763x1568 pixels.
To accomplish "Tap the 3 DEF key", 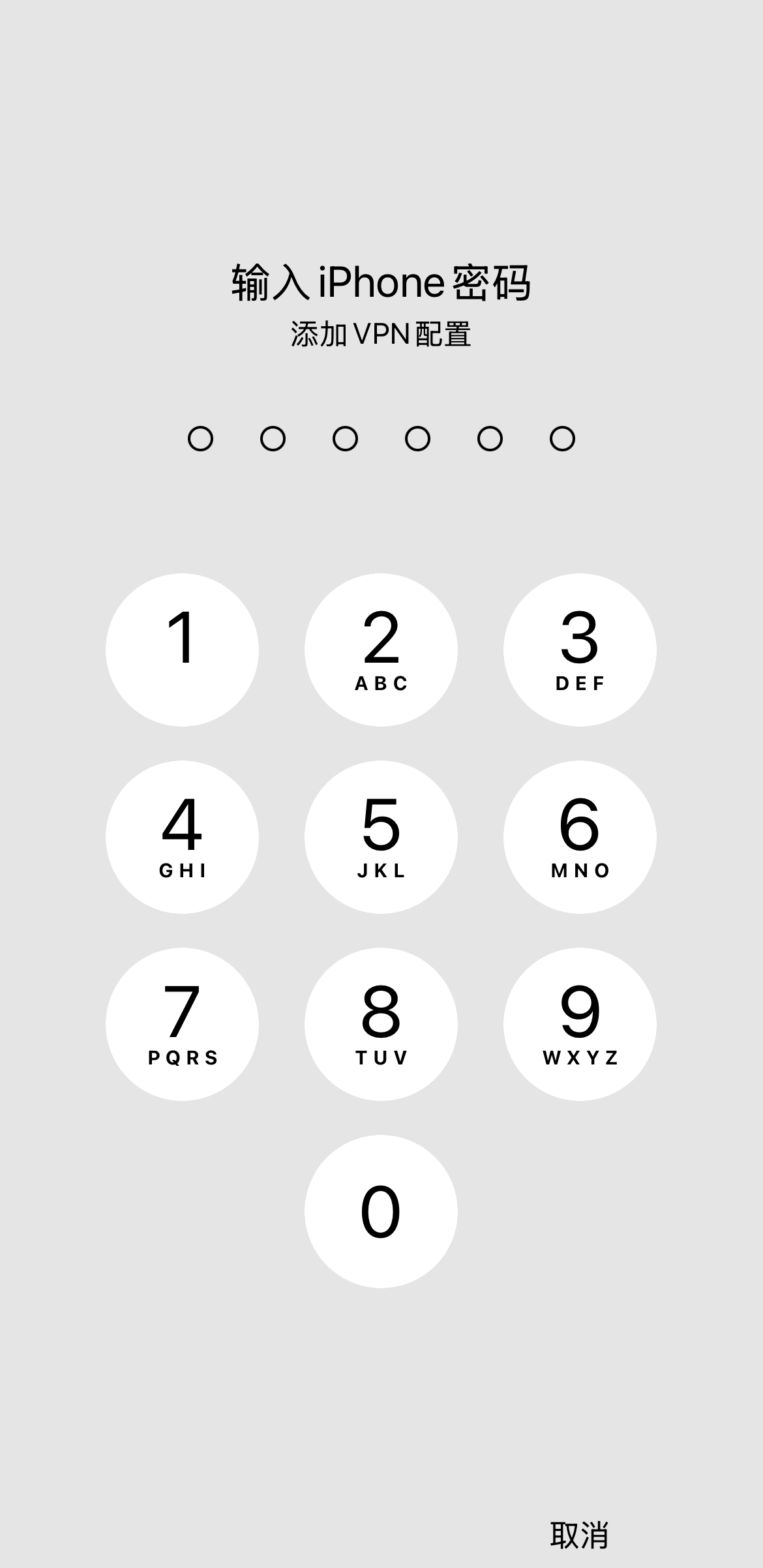I will click(x=580, y=650).
